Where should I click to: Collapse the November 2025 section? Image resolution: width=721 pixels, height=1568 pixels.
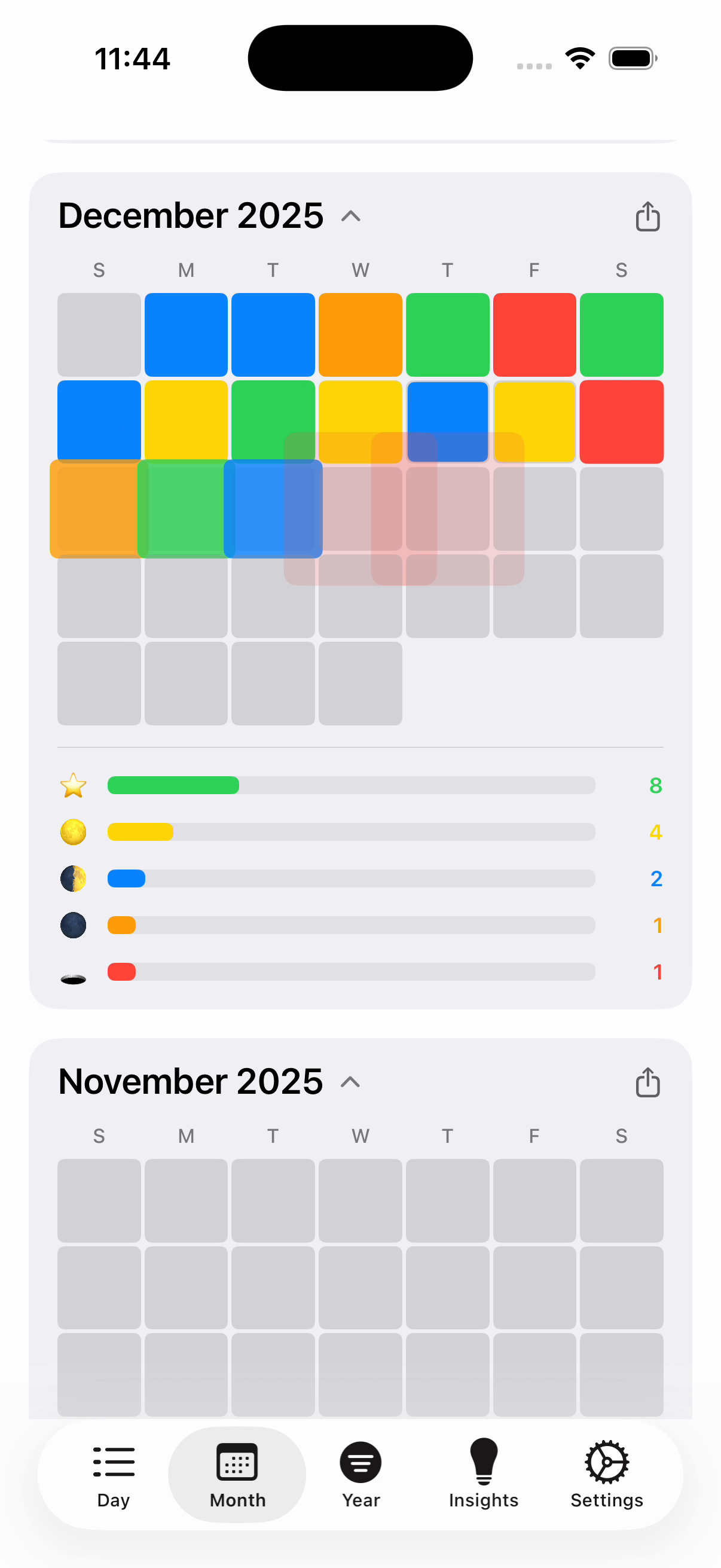350,1082
